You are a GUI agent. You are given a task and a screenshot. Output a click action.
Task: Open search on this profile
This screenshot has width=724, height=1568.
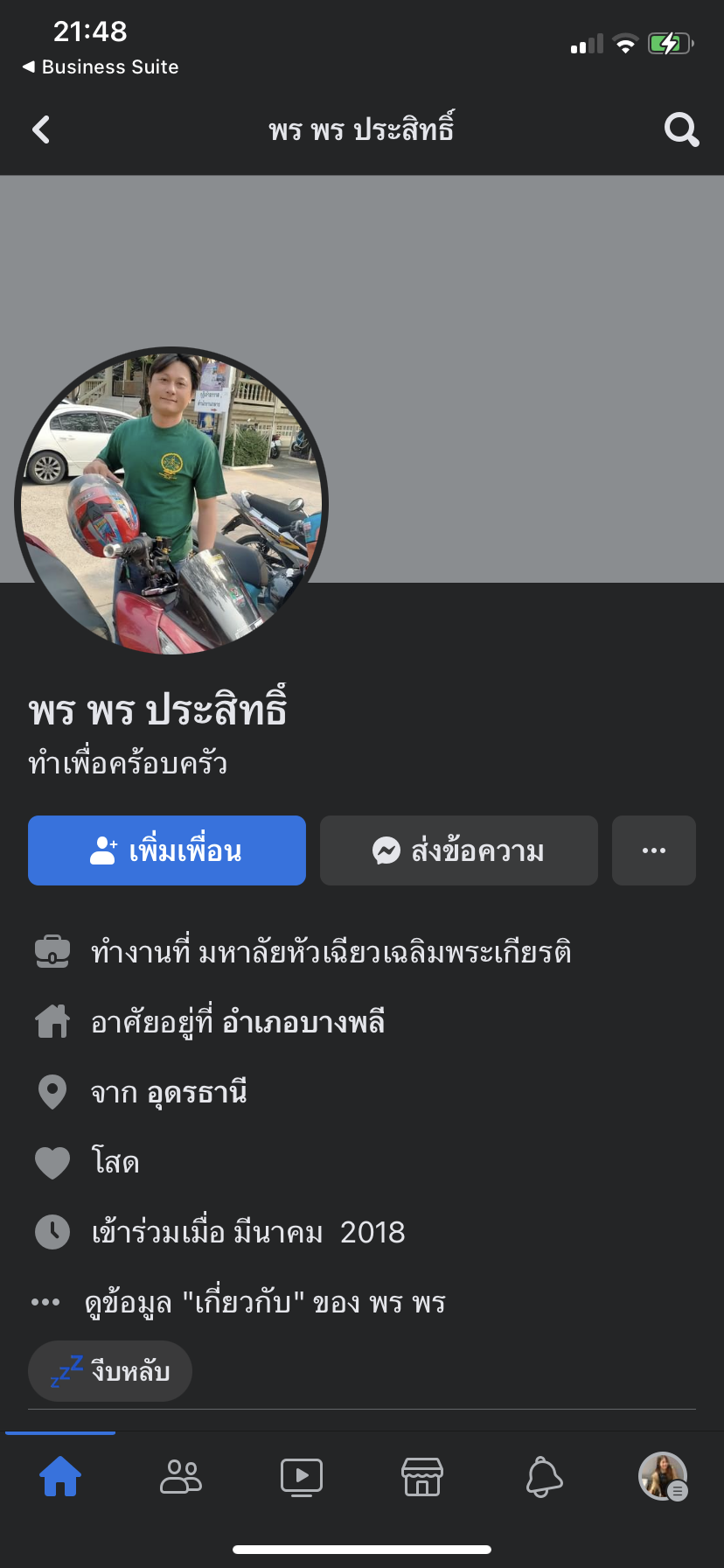681,130
